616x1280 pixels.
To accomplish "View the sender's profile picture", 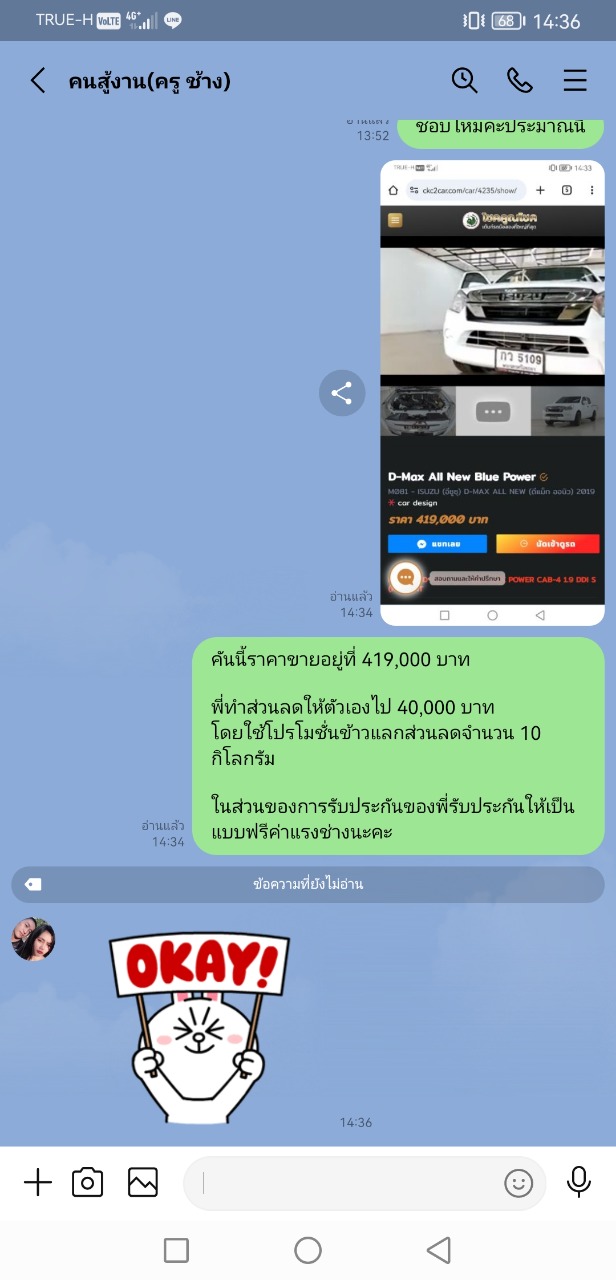I will (33, 939).
